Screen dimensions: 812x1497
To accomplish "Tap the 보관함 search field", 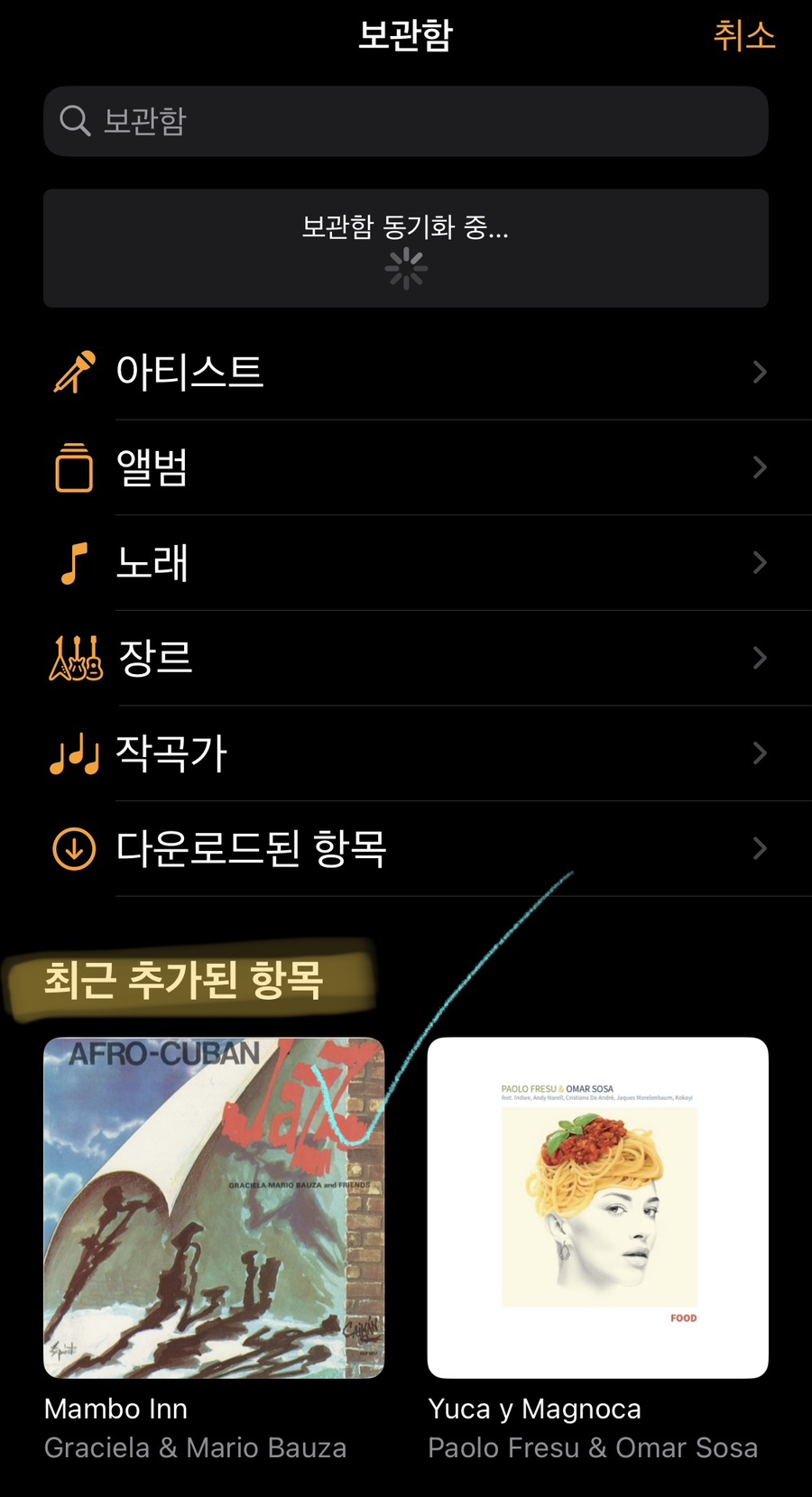I will [406, 121].
